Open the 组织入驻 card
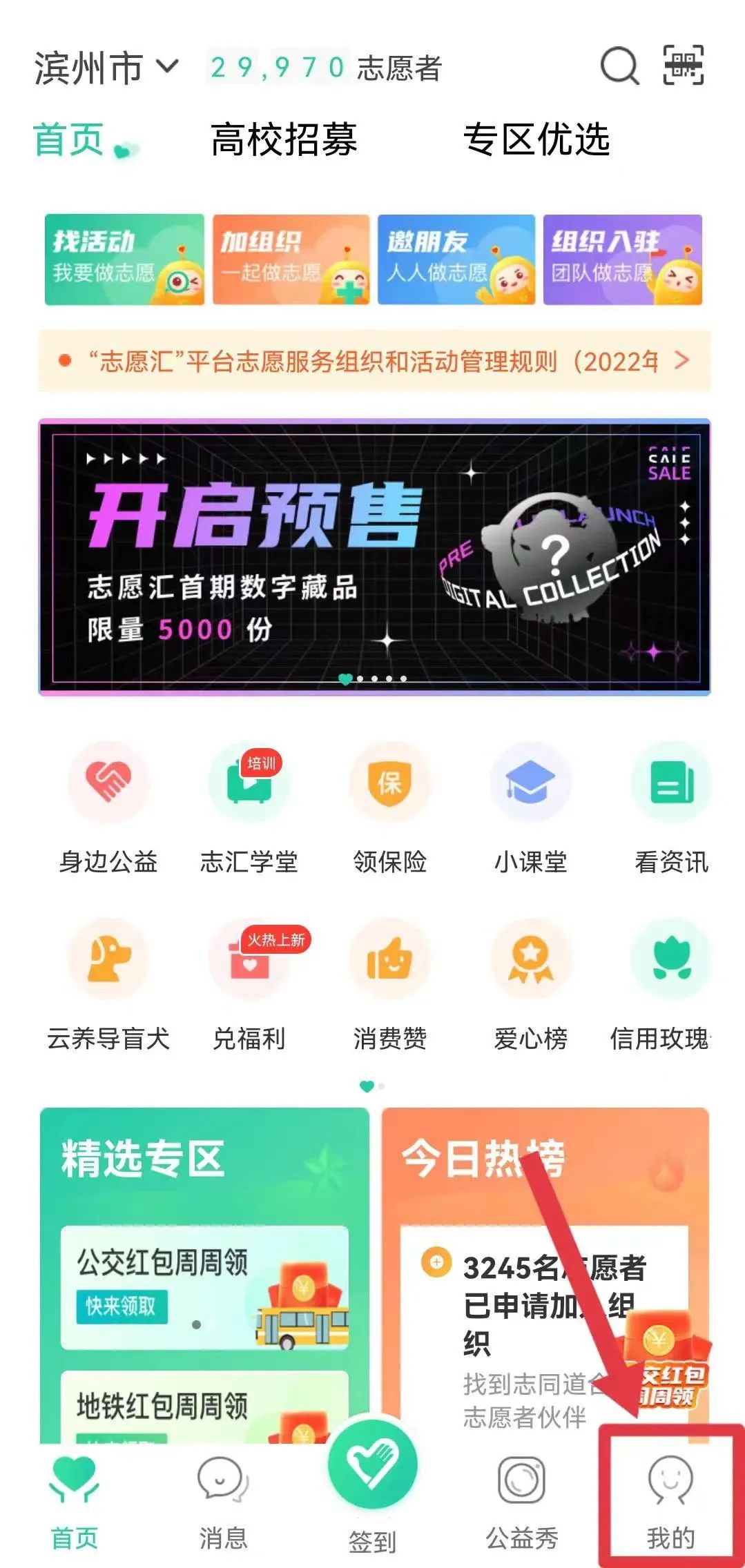 (x=622, y=259)
